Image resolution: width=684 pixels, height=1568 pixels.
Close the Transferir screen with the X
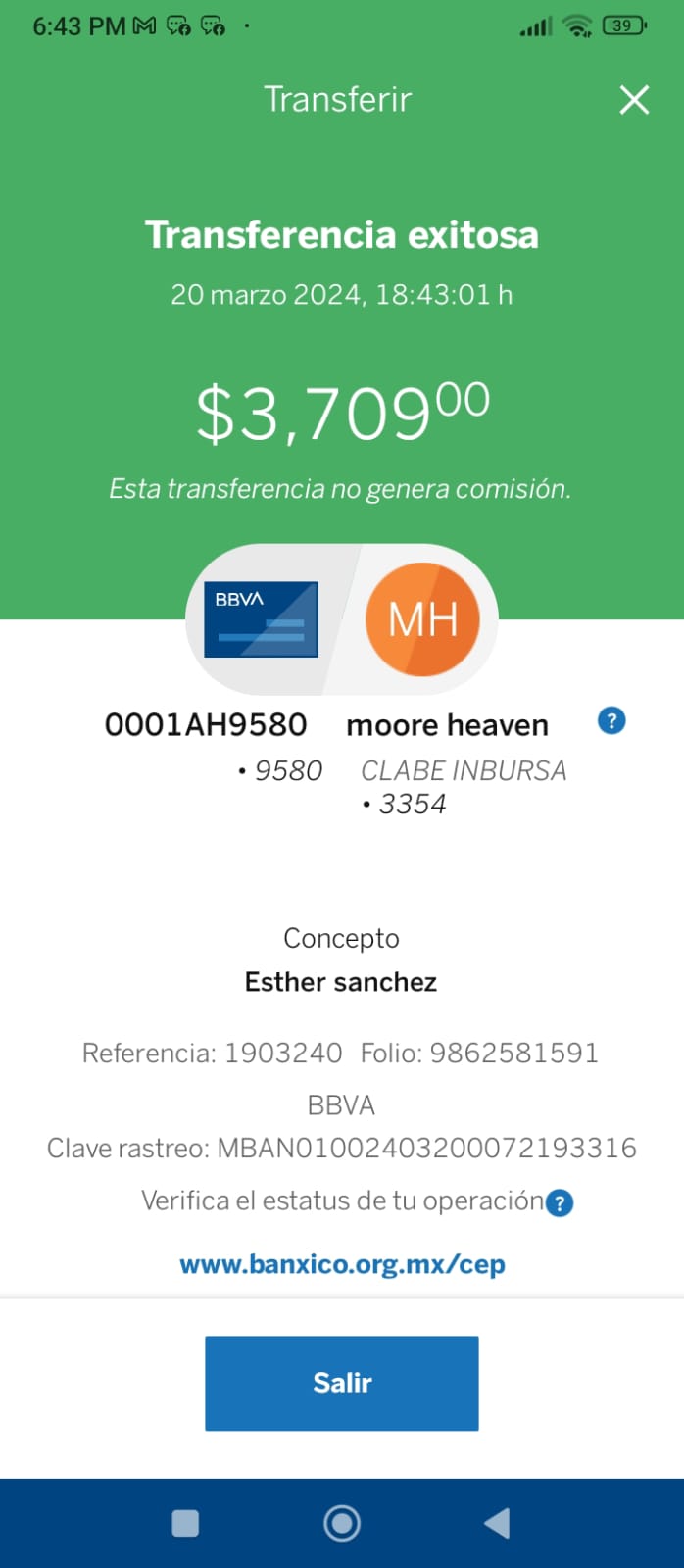click(634, 99)
